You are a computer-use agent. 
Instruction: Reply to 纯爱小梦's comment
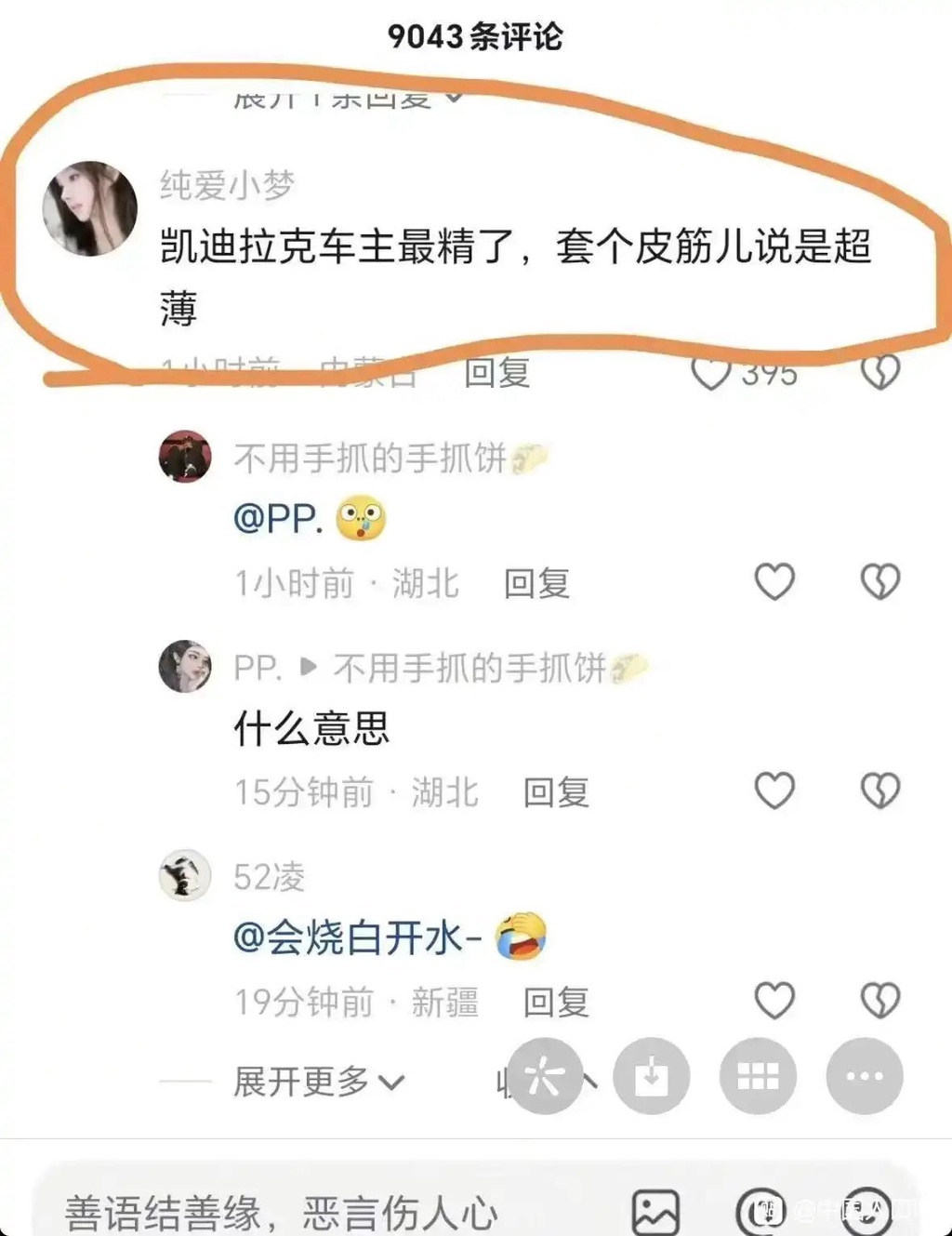[496, 374]
